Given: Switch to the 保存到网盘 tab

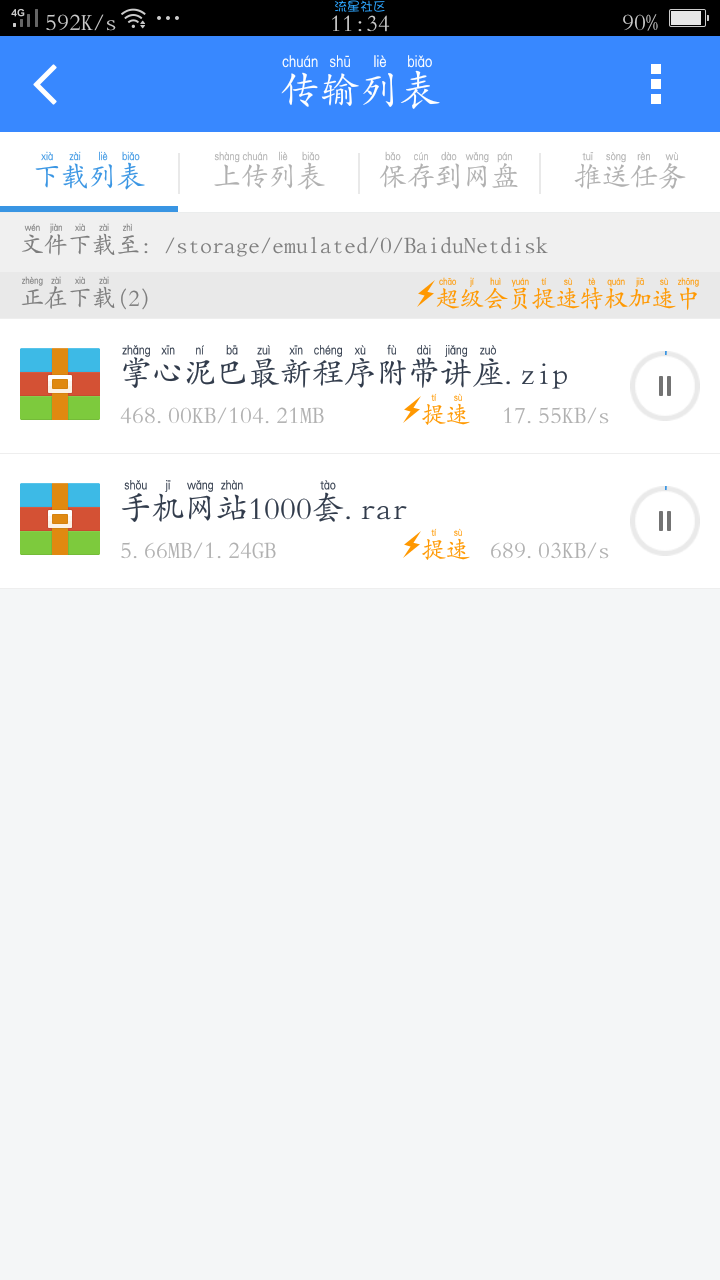Looking at the screenshot, I should pyautogui.click(x=449, y=172).
